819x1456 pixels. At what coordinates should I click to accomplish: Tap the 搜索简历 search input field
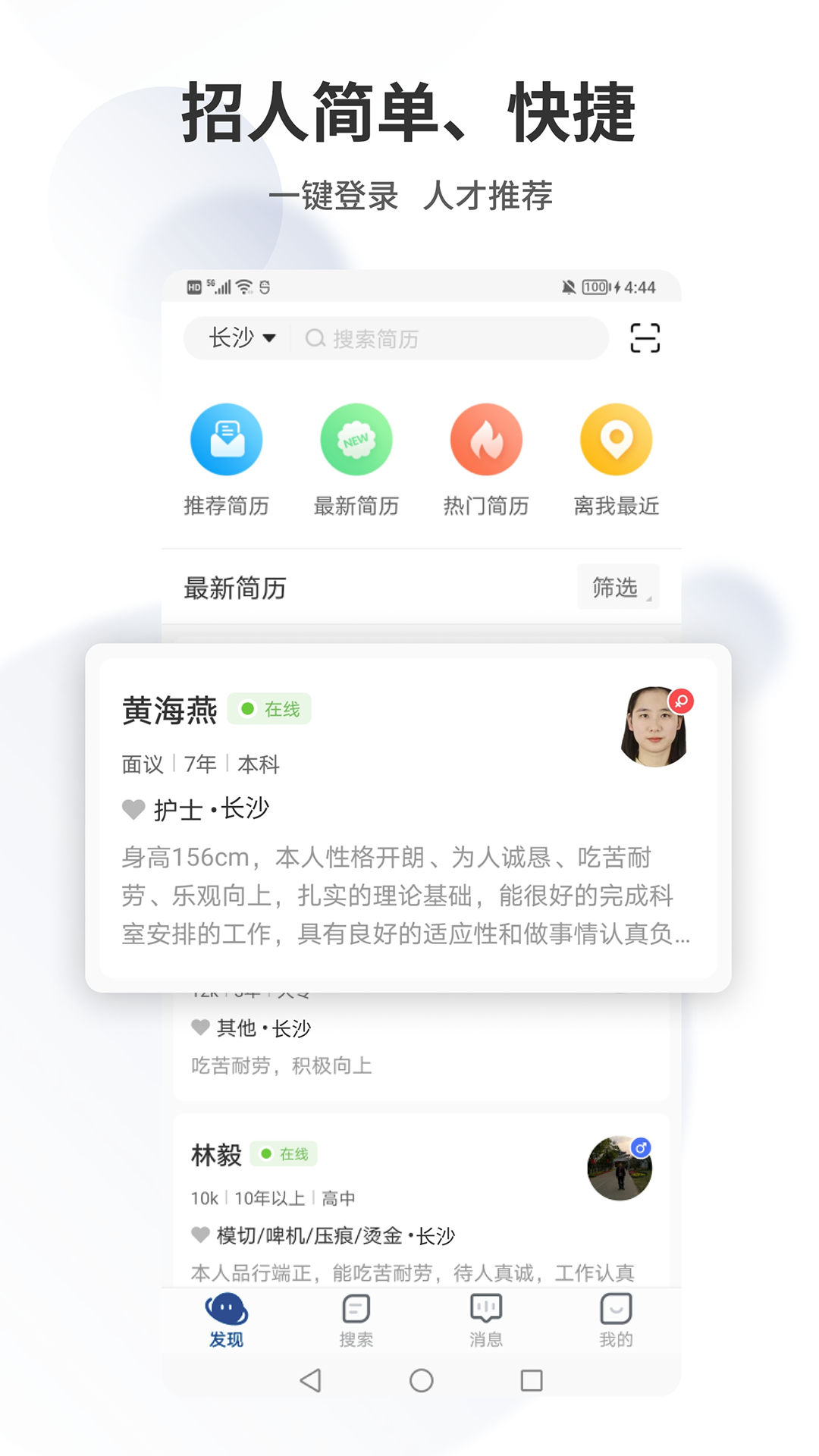(x=447, y=339)
